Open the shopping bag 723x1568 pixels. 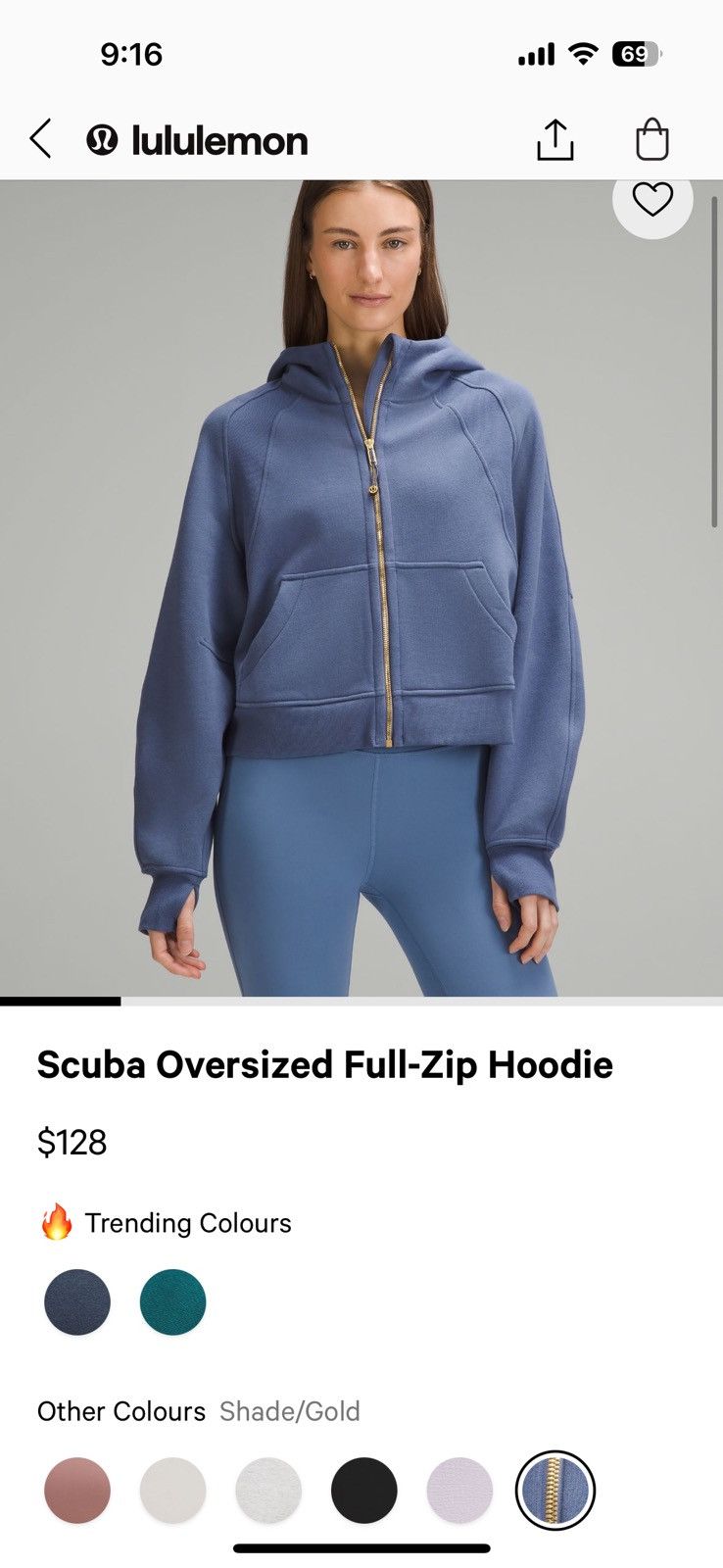651,139
